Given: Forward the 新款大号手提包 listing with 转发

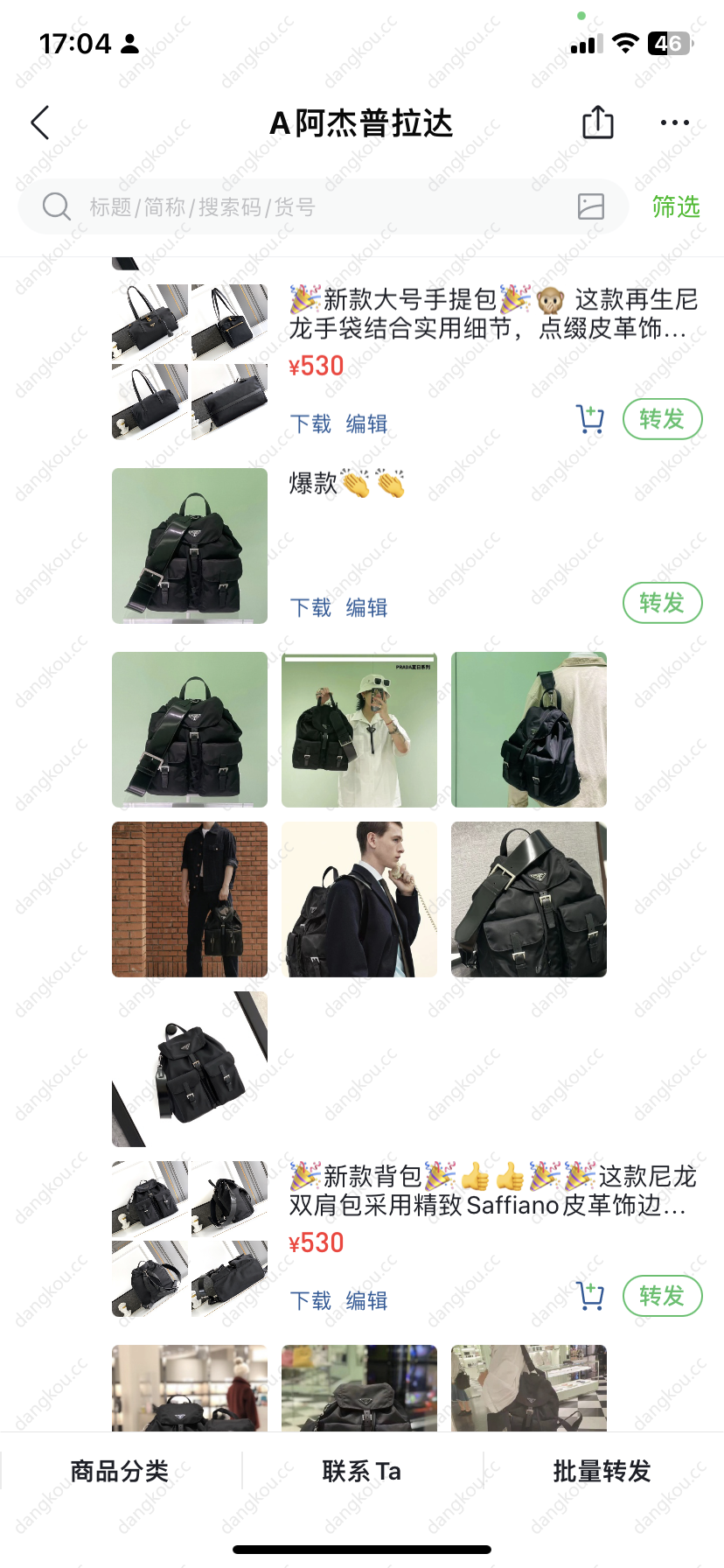Looking at the screenshot, I should click(x=662, y=419).
